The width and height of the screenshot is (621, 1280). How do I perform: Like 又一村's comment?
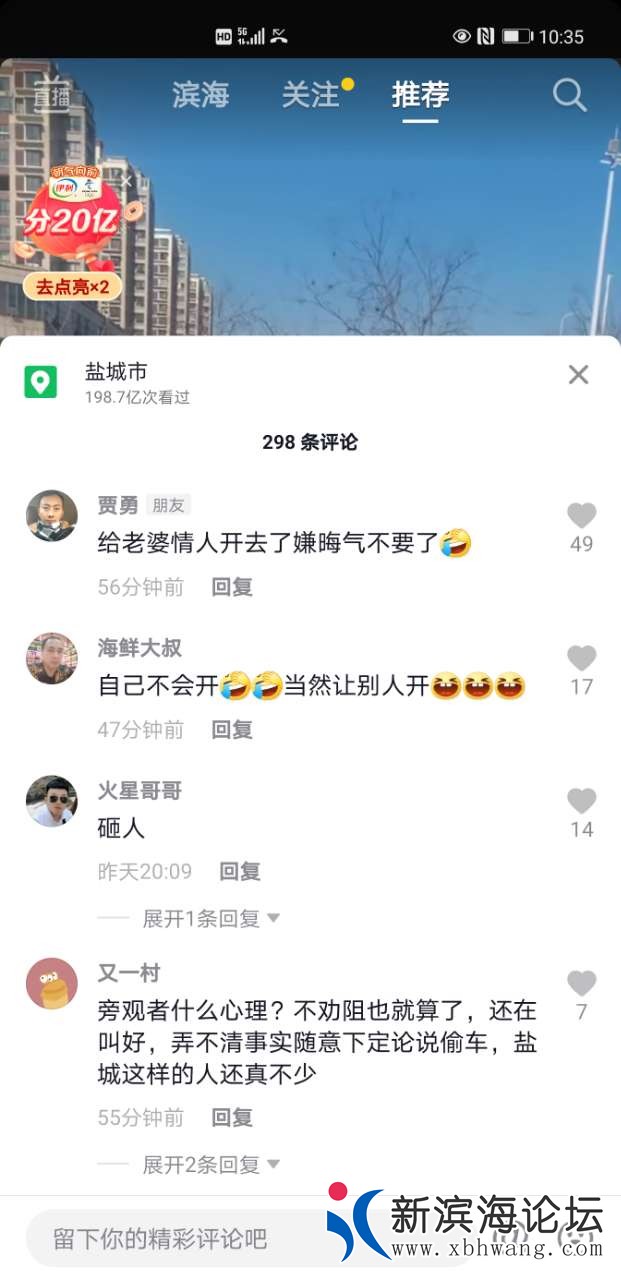(x=581, y=984)
